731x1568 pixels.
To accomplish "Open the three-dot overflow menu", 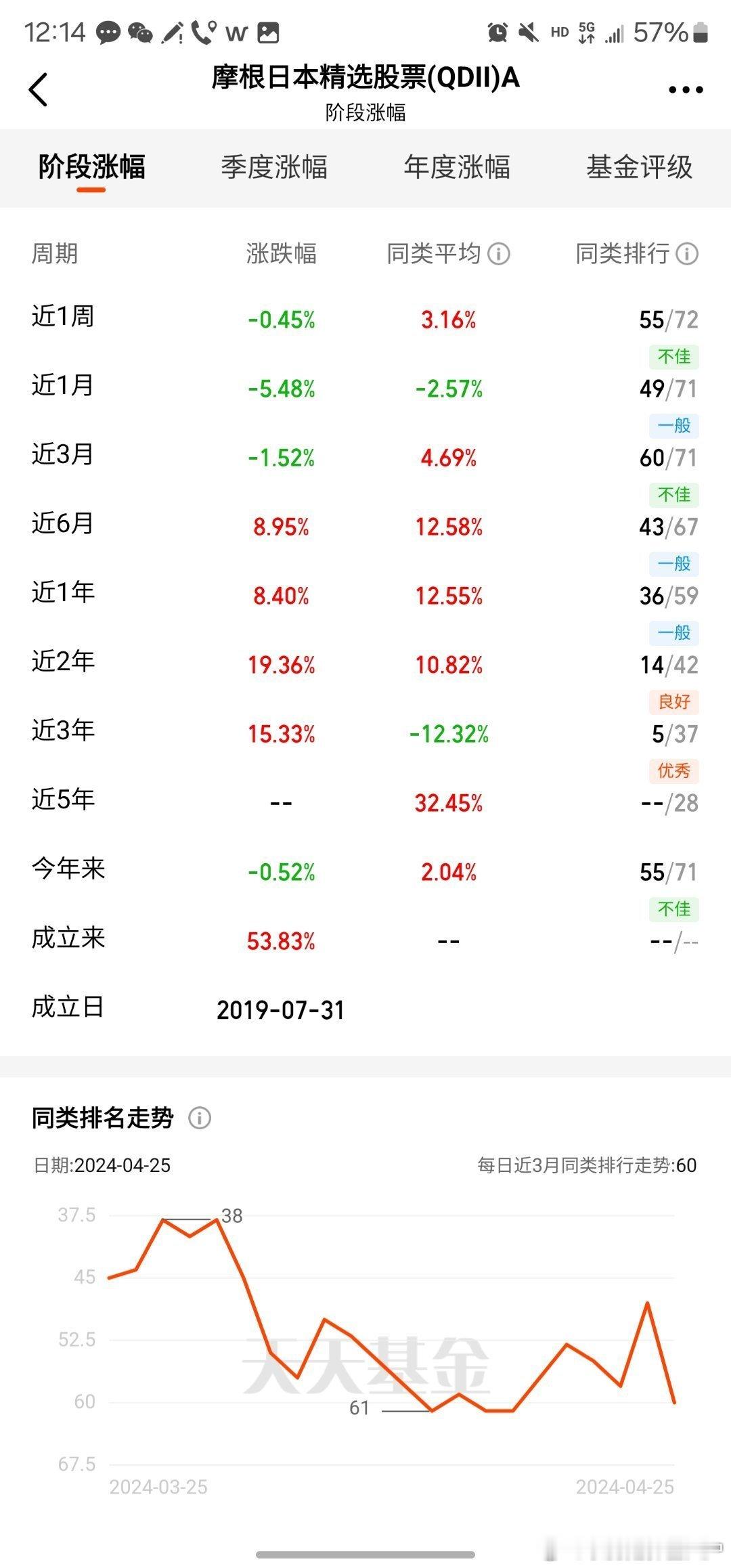I will (685, 89).
